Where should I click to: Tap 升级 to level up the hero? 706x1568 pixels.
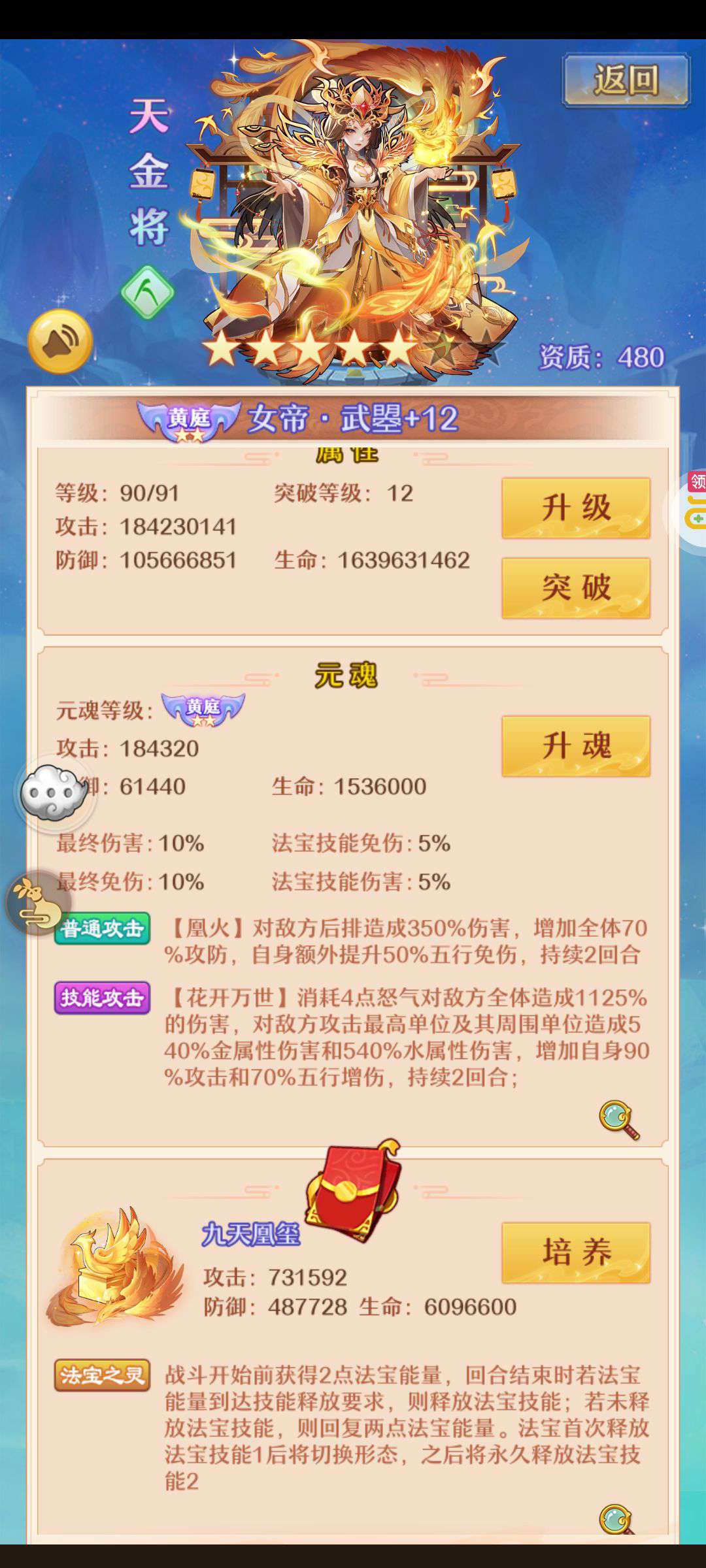pos(575,508)
